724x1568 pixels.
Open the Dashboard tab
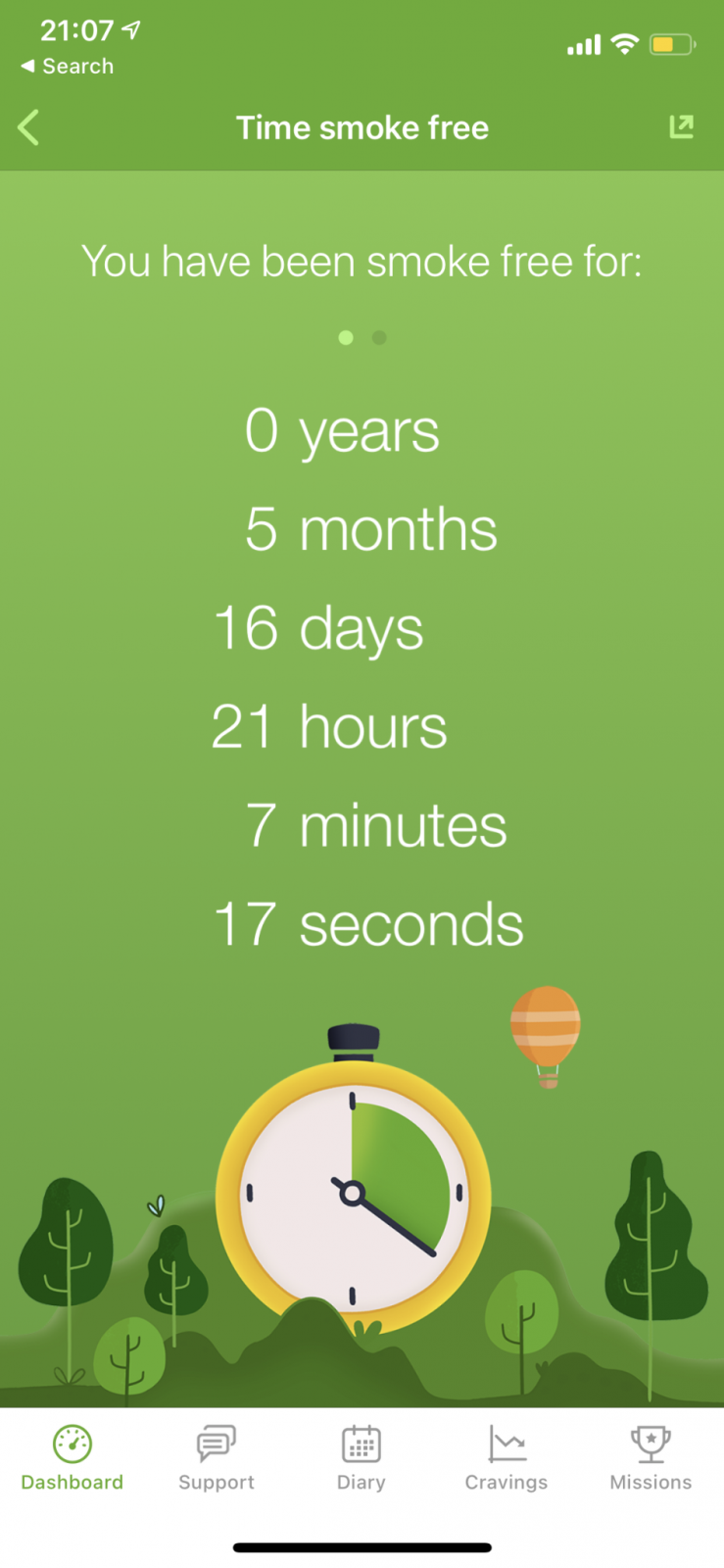point(72,1458)
